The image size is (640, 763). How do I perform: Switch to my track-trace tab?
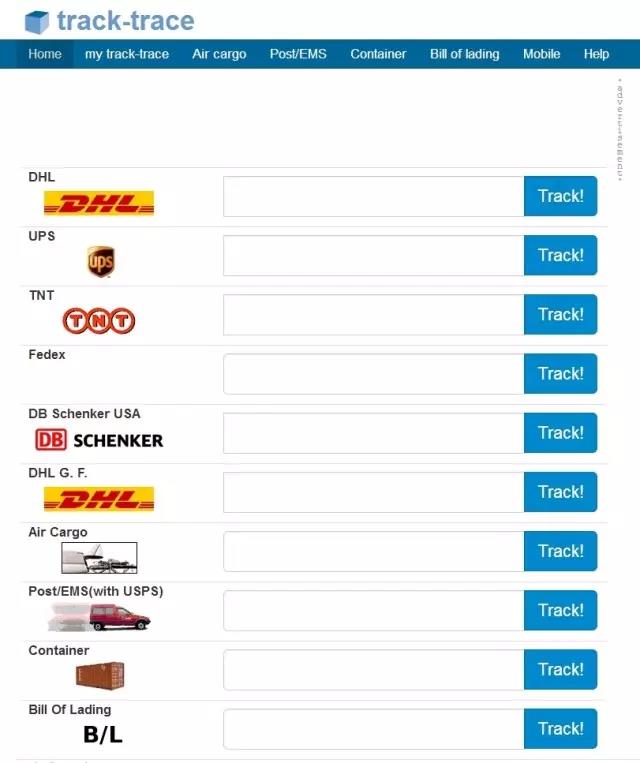coord(126,54)
